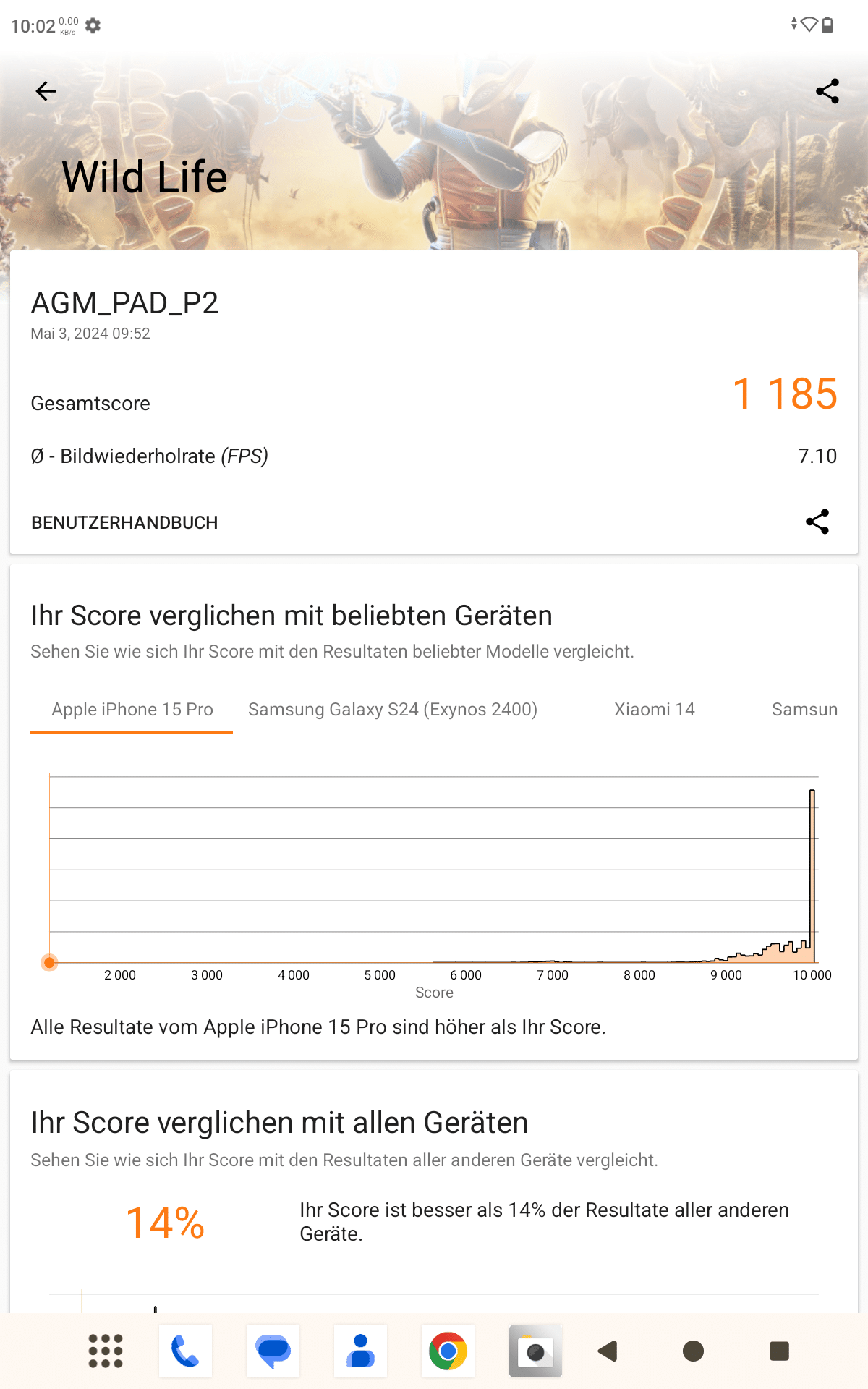Switch to Samsung Galaxy S24 (Exynos 2400) tab
The height and width of the screenshot is (1389, 868).
(393, 710)
